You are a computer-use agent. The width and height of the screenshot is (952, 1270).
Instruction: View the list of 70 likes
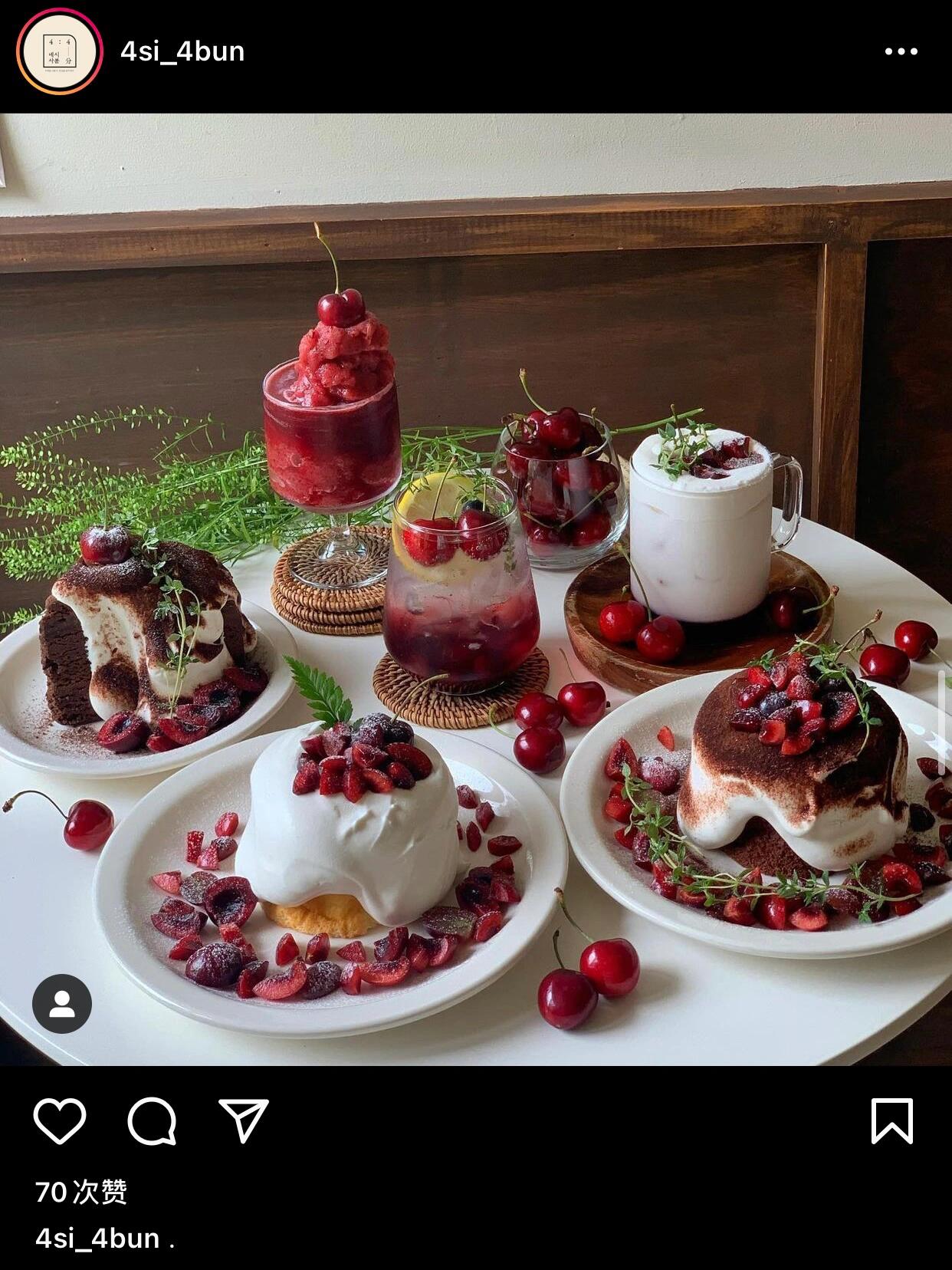[x=81, y=1192]
